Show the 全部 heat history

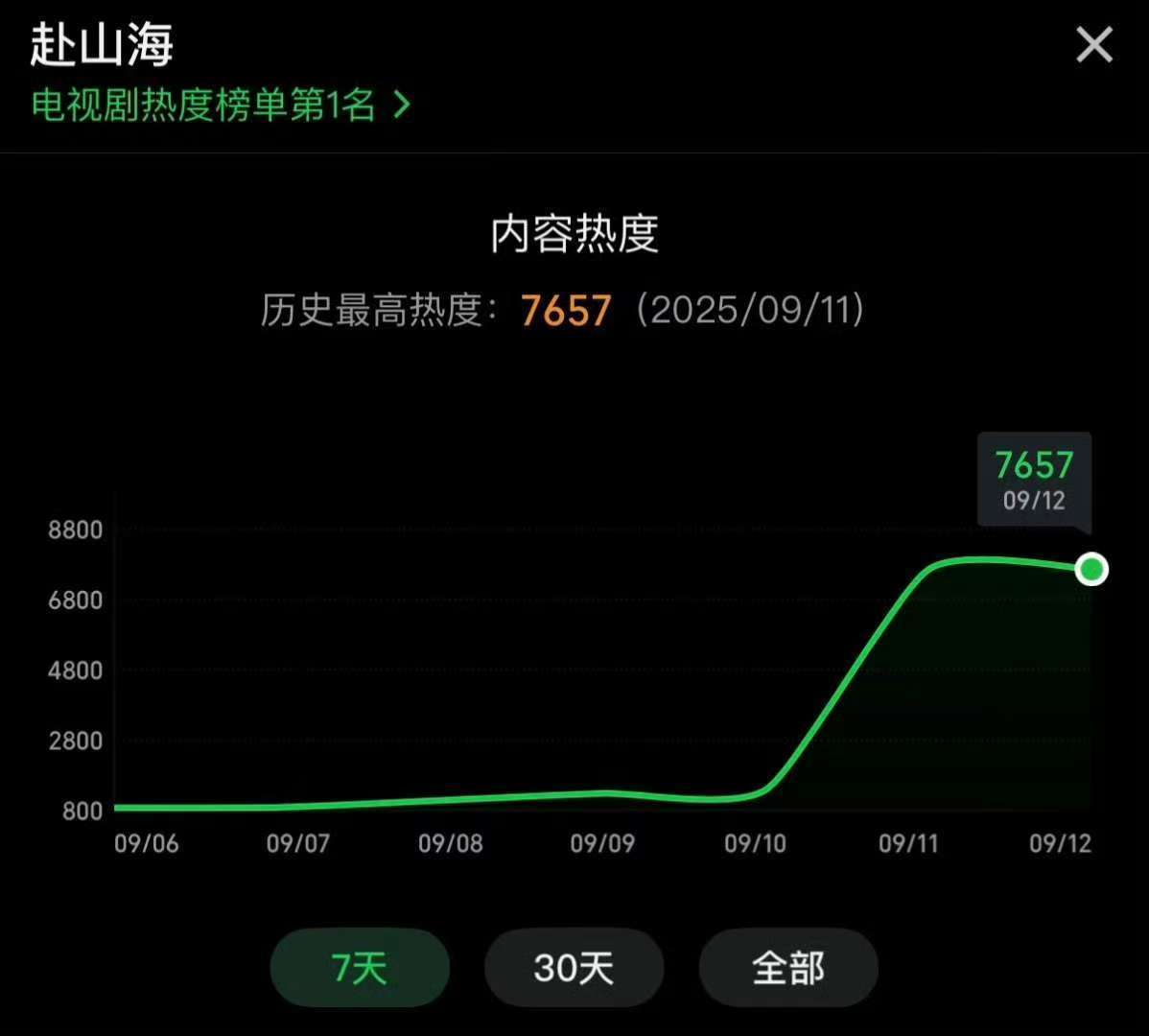click(x=788, y=967)
